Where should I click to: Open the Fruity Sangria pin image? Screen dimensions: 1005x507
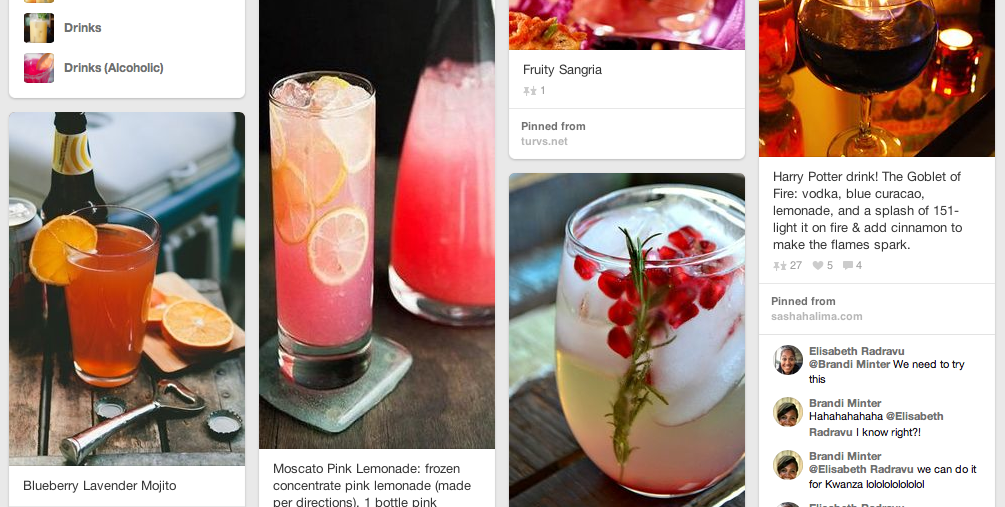627,24
